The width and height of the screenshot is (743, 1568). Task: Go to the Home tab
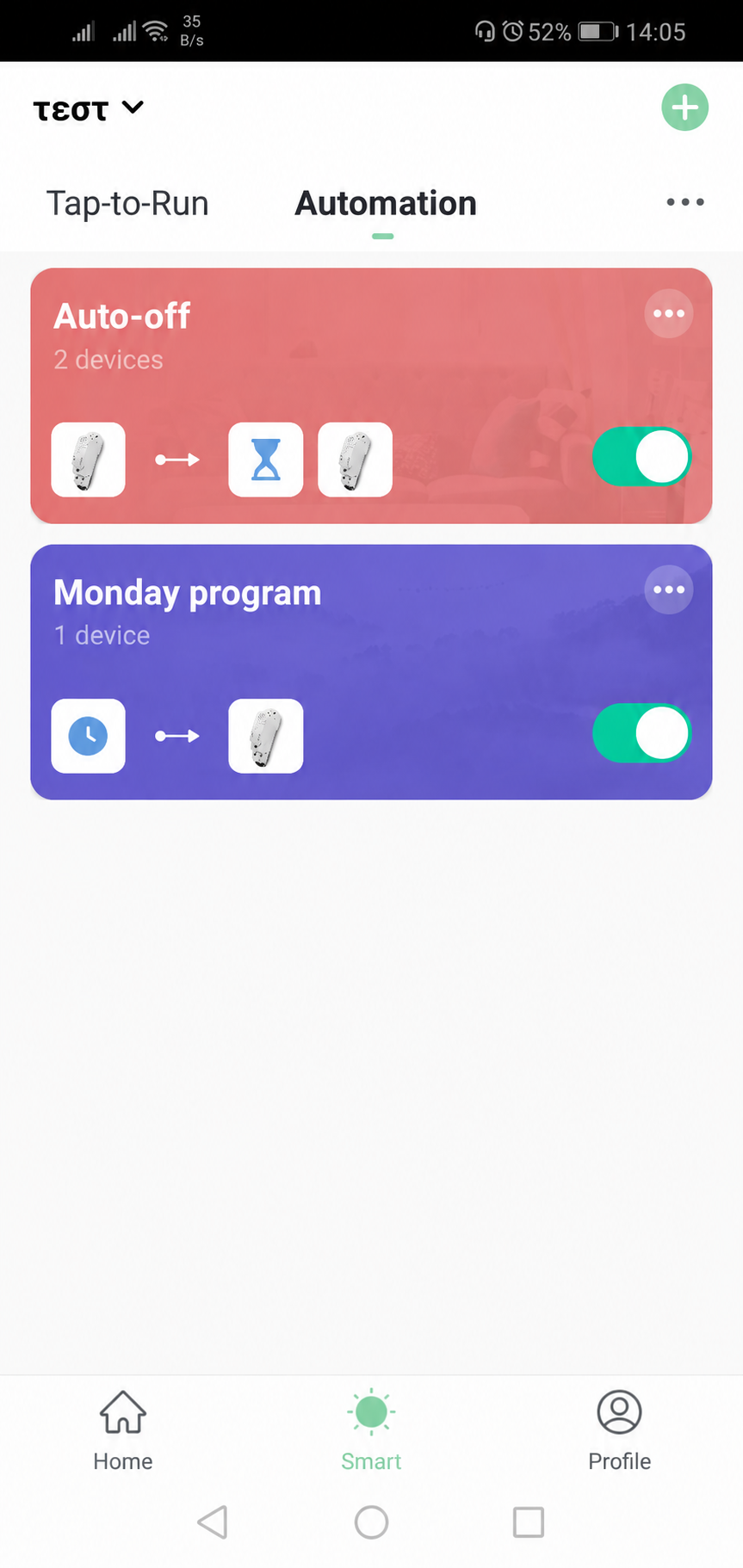(x=123, y=1430)
